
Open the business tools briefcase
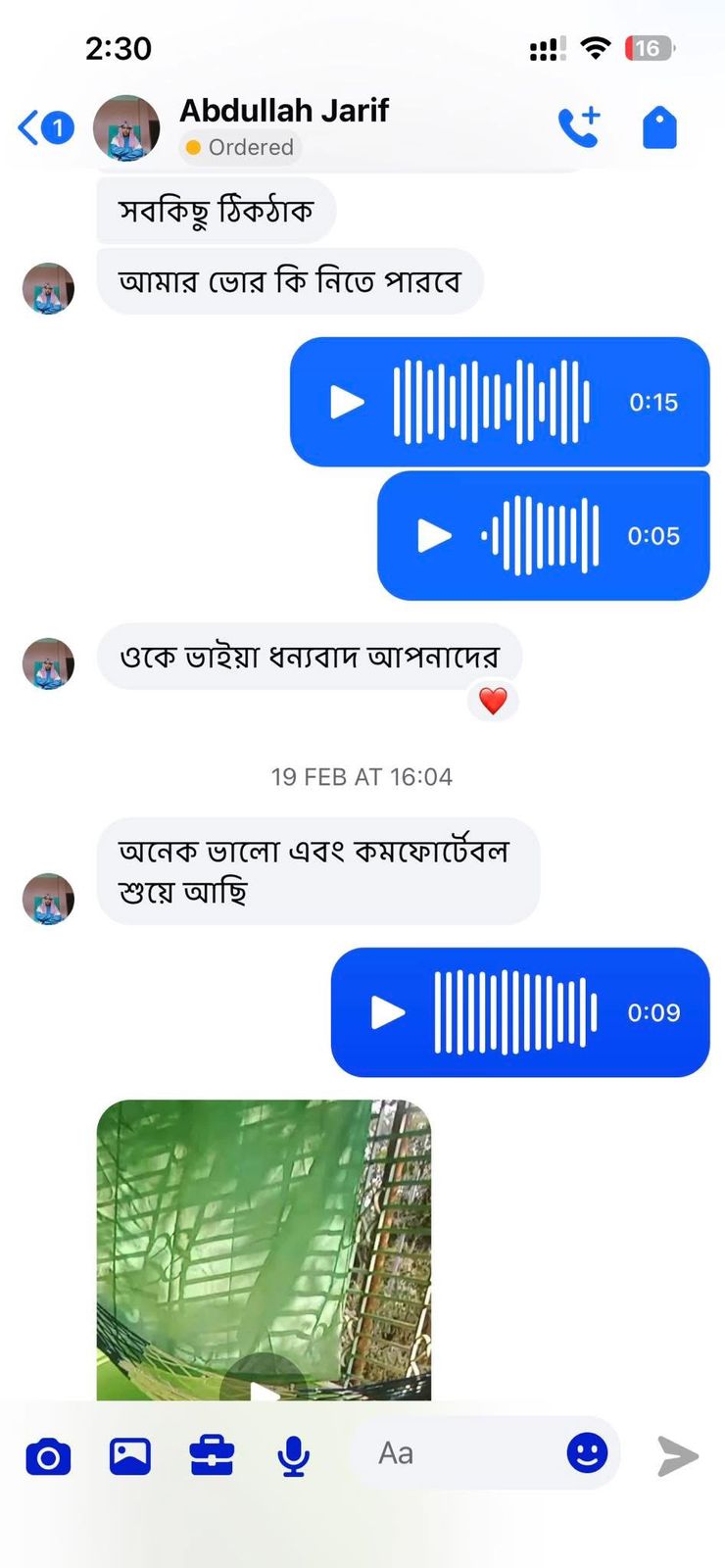[x=212, y=1456]
